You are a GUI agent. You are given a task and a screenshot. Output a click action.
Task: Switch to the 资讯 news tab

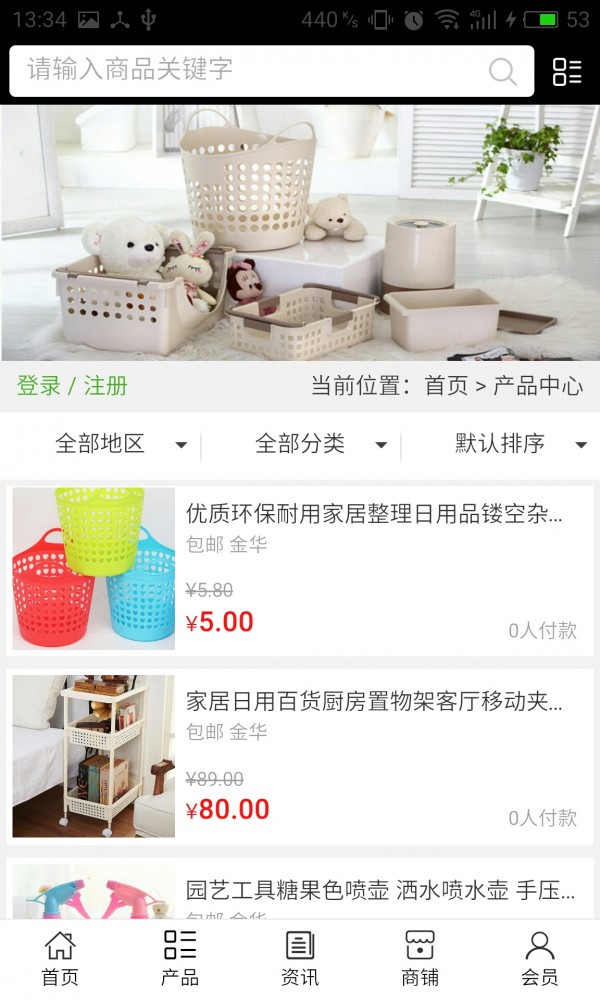(300, 958)
